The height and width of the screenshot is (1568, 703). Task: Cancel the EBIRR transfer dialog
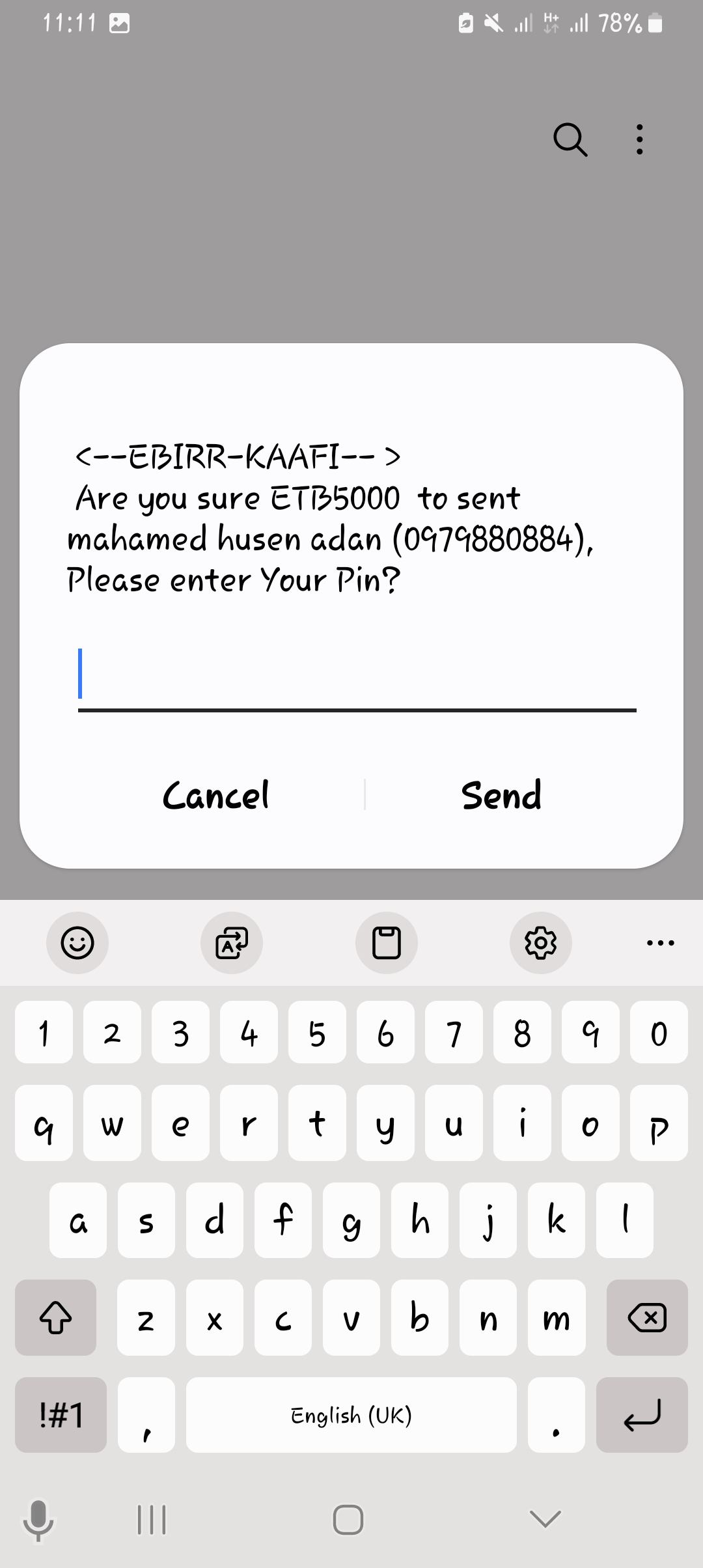click(215, 795)
